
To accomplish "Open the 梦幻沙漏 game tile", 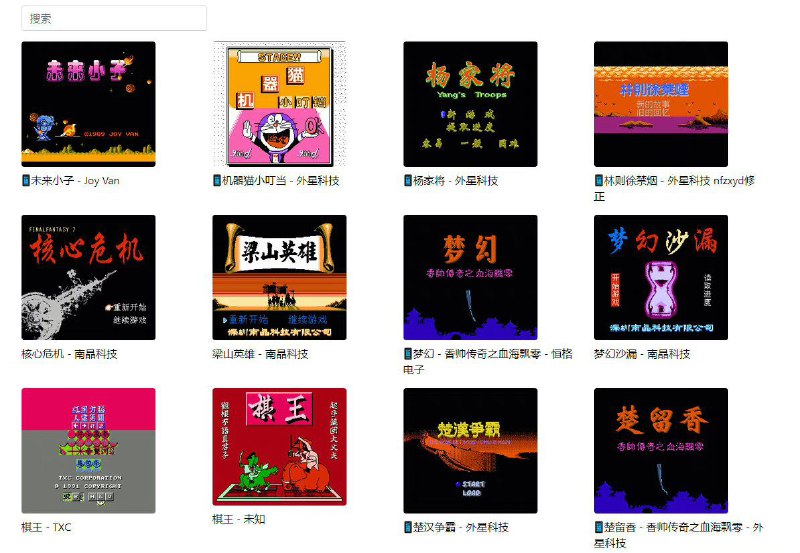I will pyautogui.click(x=661, y=277).
